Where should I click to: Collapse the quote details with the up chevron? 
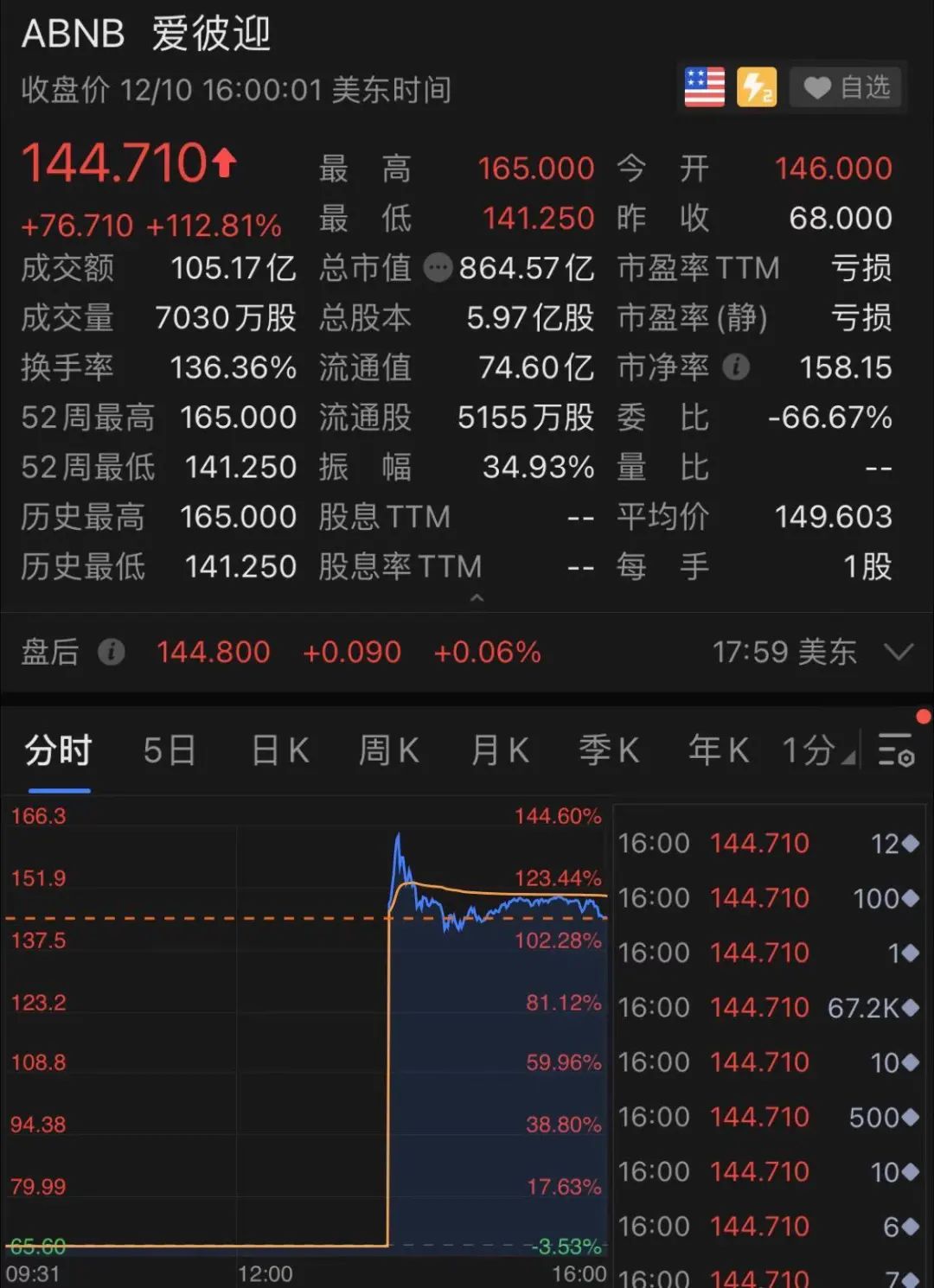point(476,596)
